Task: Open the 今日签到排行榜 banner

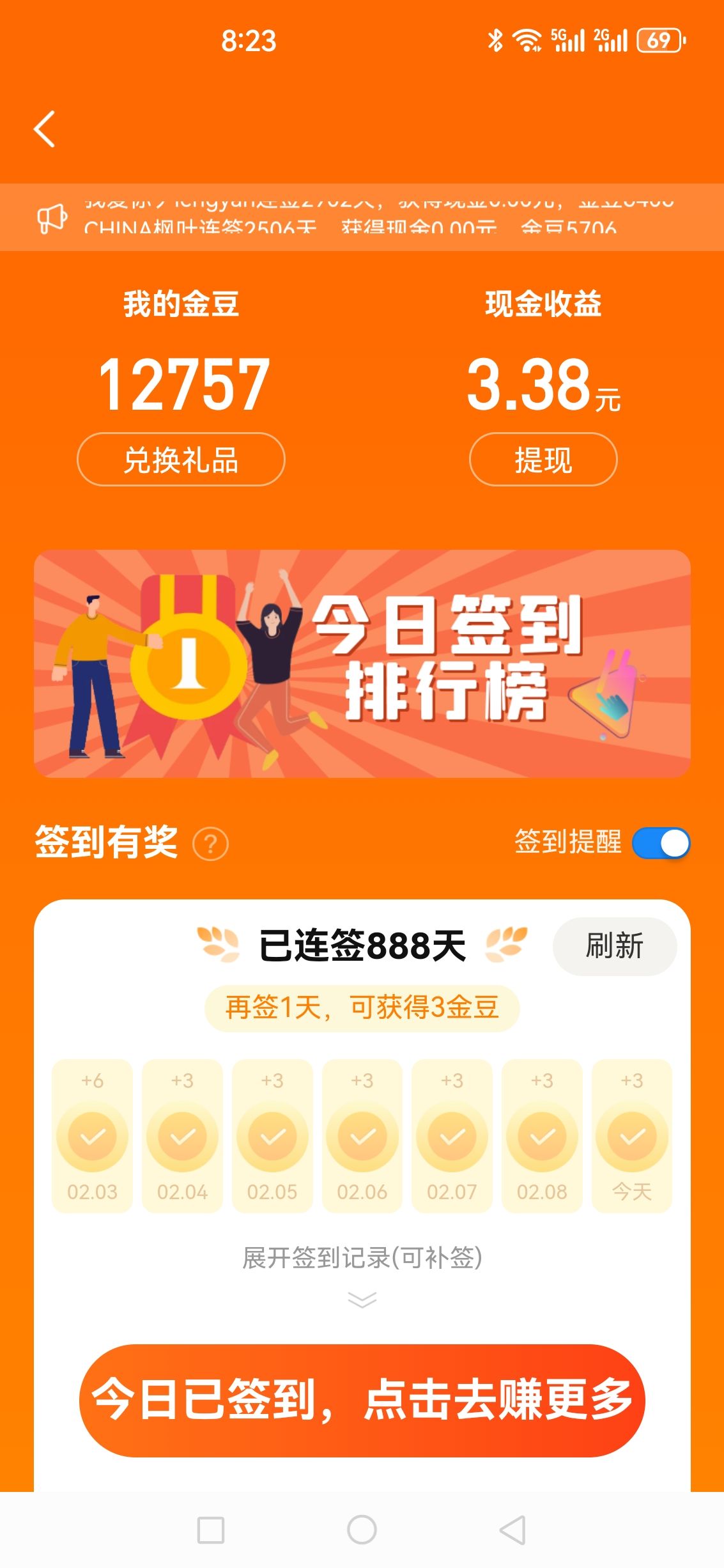Action: pos(362,664)
